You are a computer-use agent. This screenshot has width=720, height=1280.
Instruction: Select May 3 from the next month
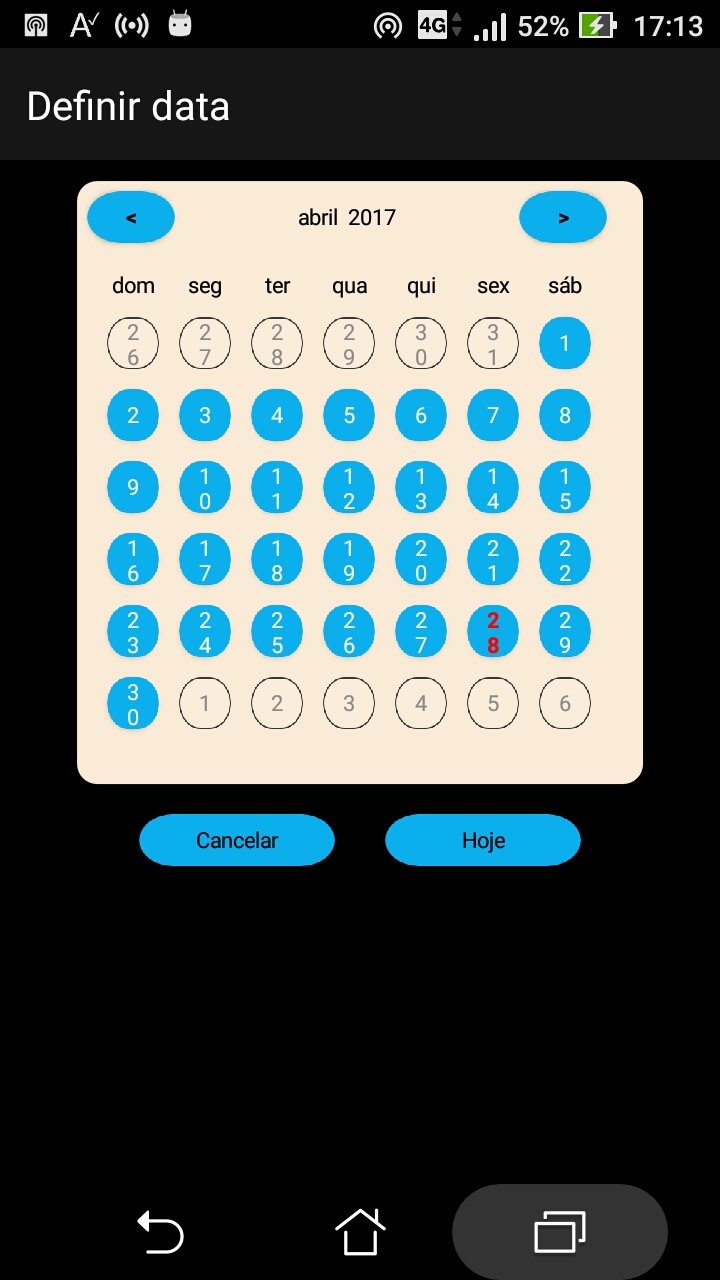349,704
